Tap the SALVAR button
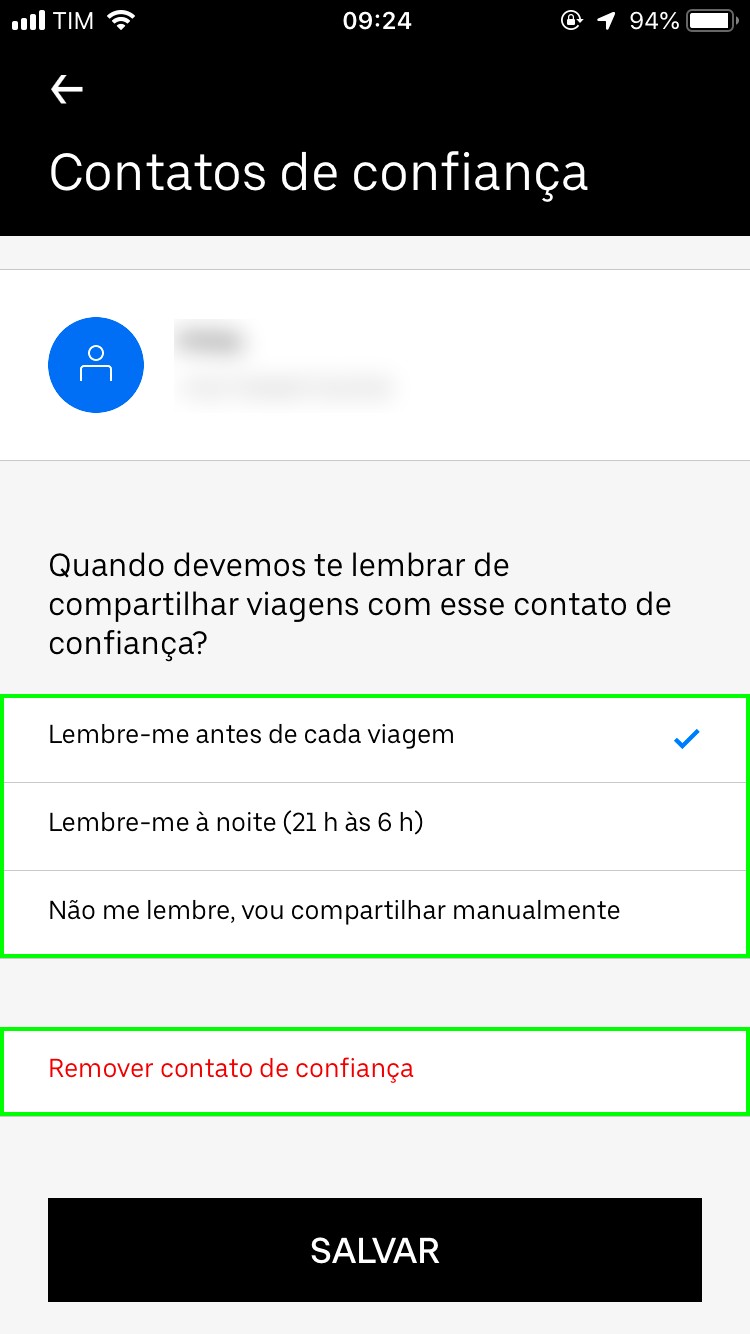This screenshot has height=1334, width=750. point(375,1250)
